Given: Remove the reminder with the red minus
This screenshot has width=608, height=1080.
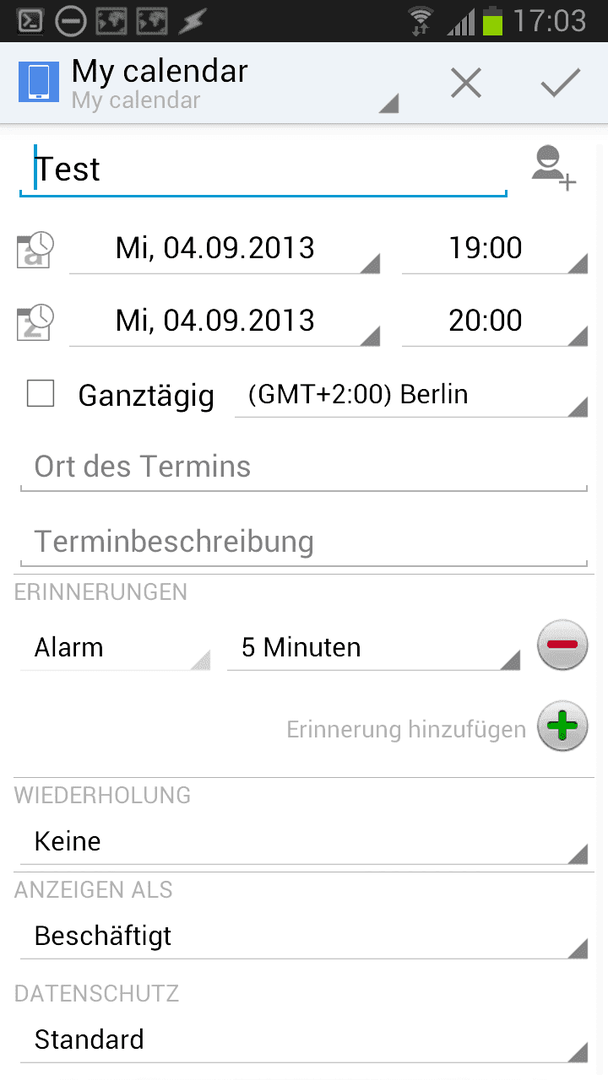Looking at the screenshot, I should click(563, 645).
